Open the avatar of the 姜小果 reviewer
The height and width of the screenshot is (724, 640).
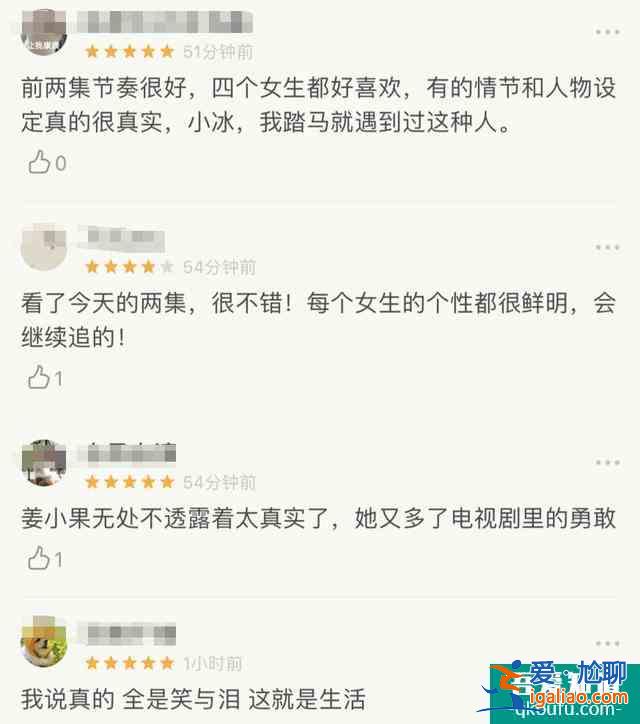(44, 462)
